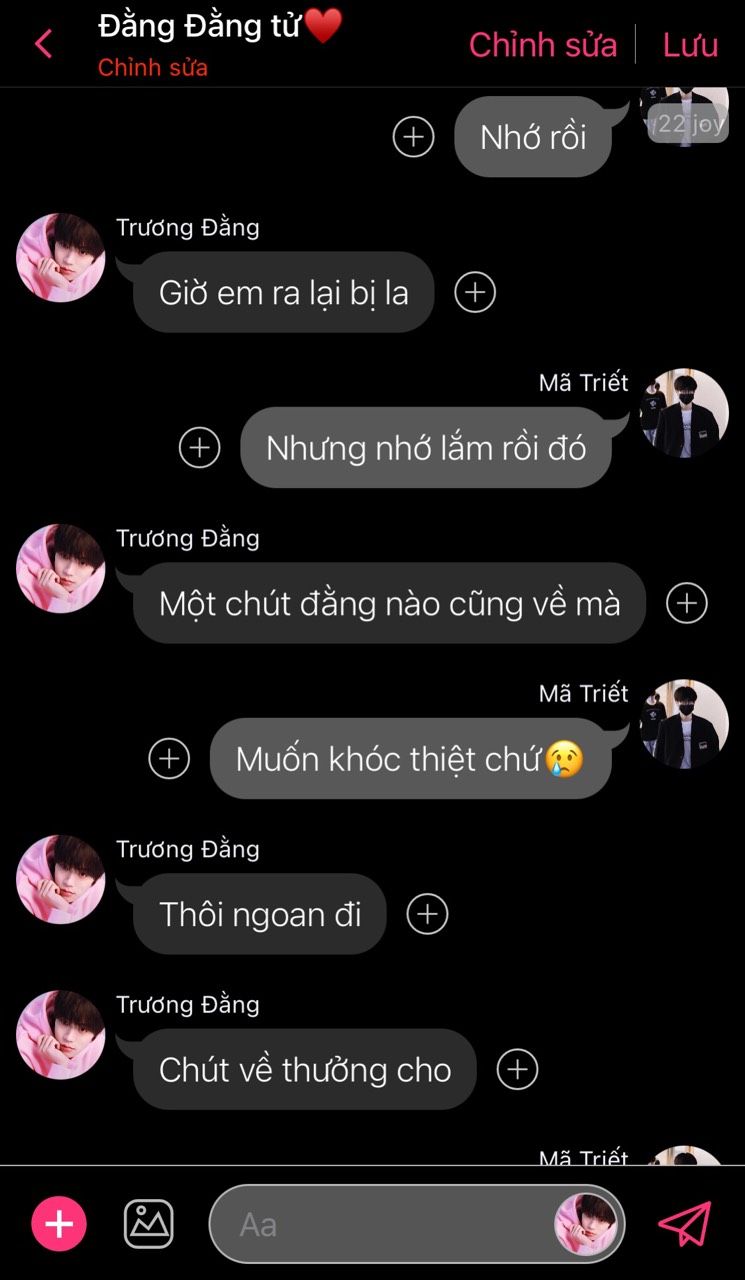Tap plus icon next to 'Giờ em ra lại bị la'
This screenshot has width=745, height=1280.
pos(475,292)
